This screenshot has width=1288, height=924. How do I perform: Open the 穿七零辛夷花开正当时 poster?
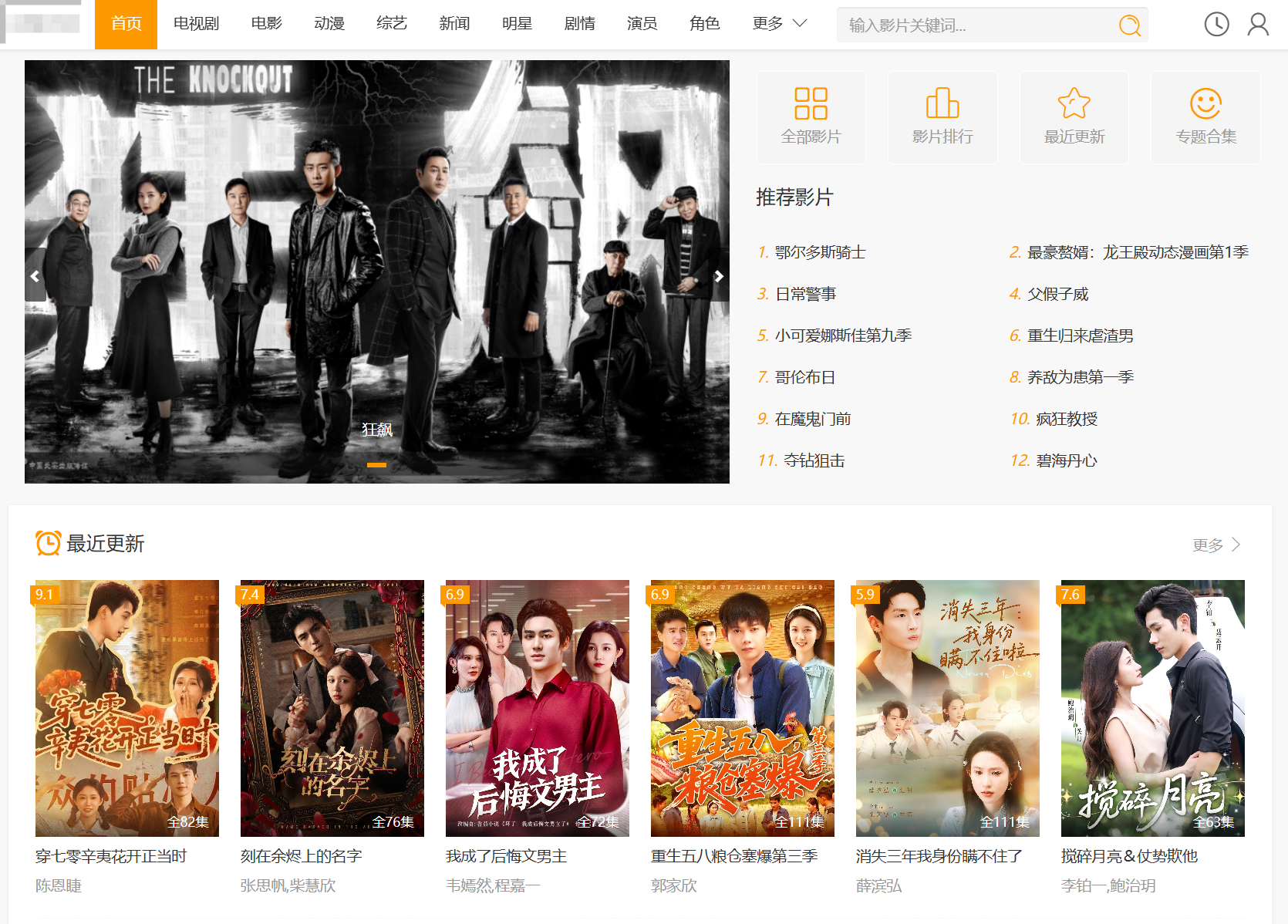coord(127,708)
